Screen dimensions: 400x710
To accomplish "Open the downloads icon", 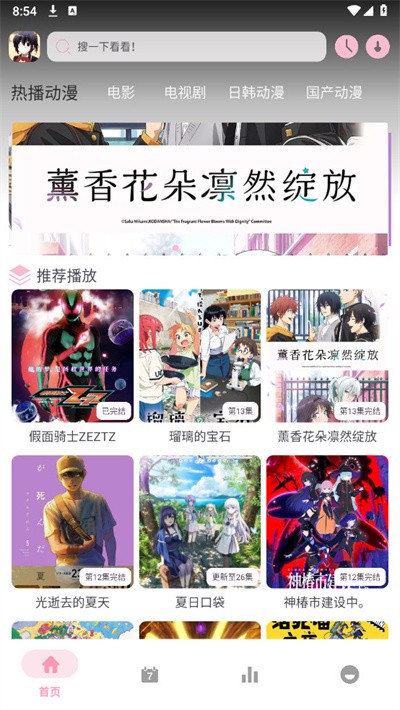I will pyautogui.click(x=378, y=47).
